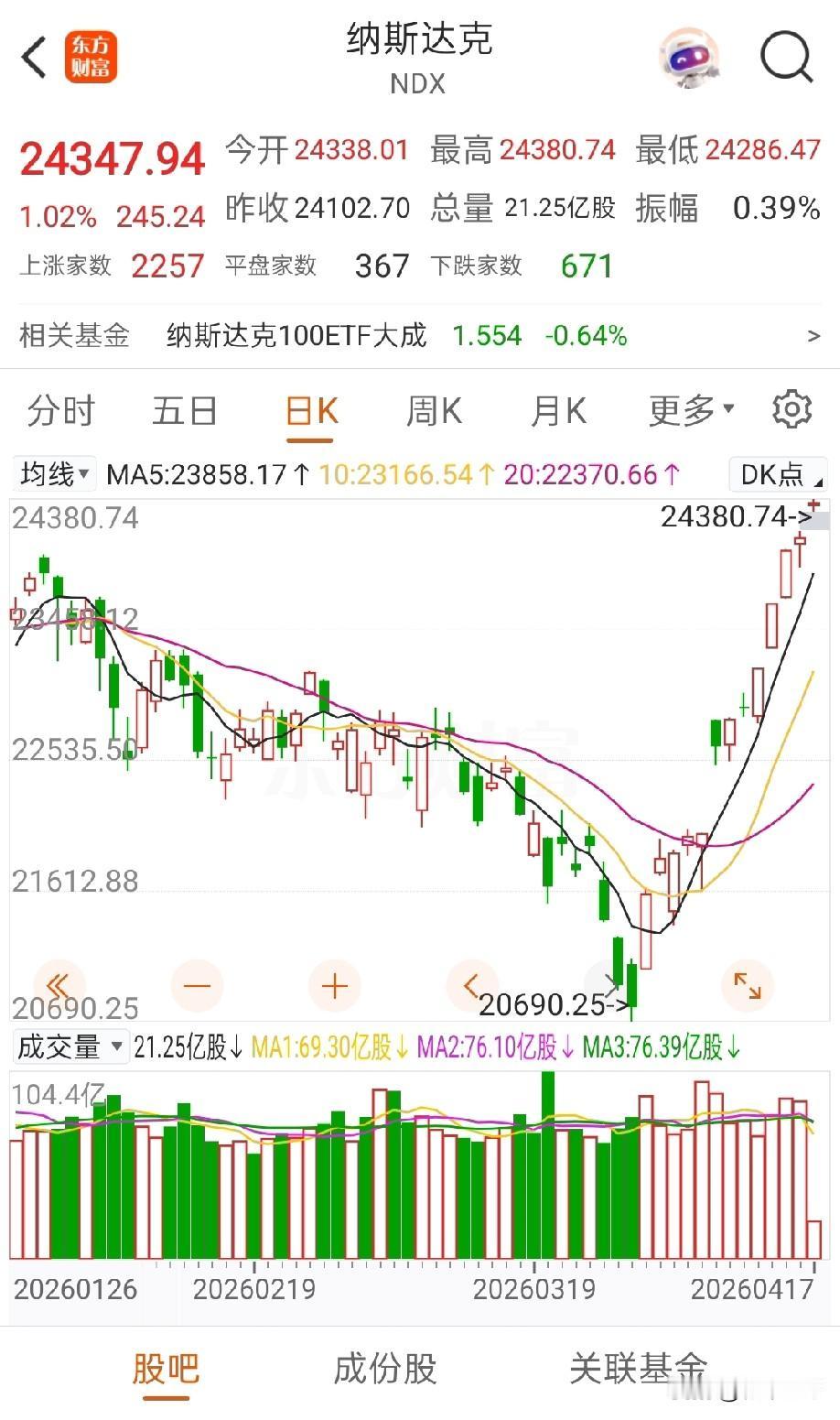Open the robot AI assistant icon
Image resolution: width=840 pixels, height=1420 pixels.
(x=688, y=58)
